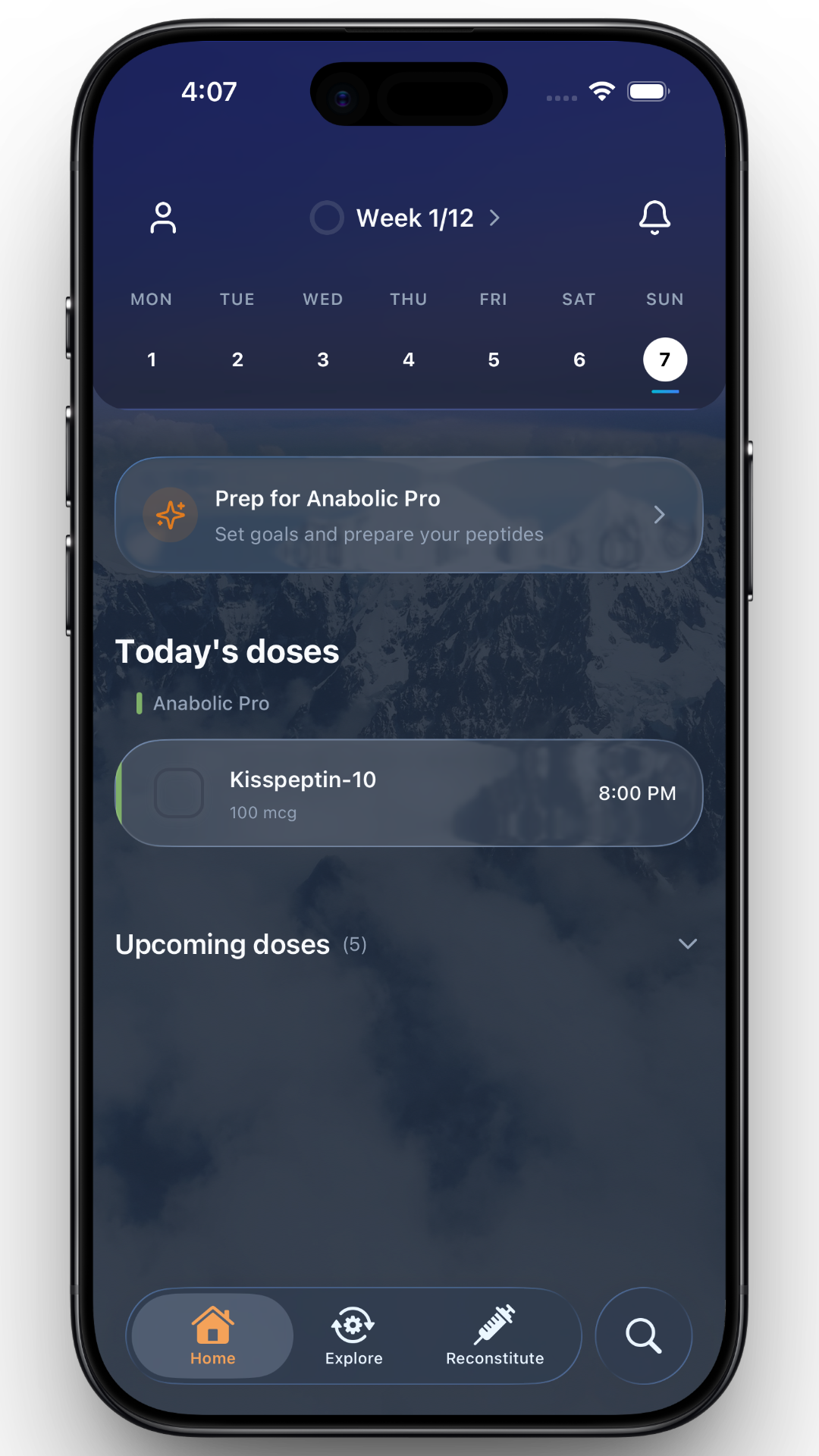The image size is (819, 1456).
Task: Switch to the Reconstitute tab
Action: [494, 1336]
